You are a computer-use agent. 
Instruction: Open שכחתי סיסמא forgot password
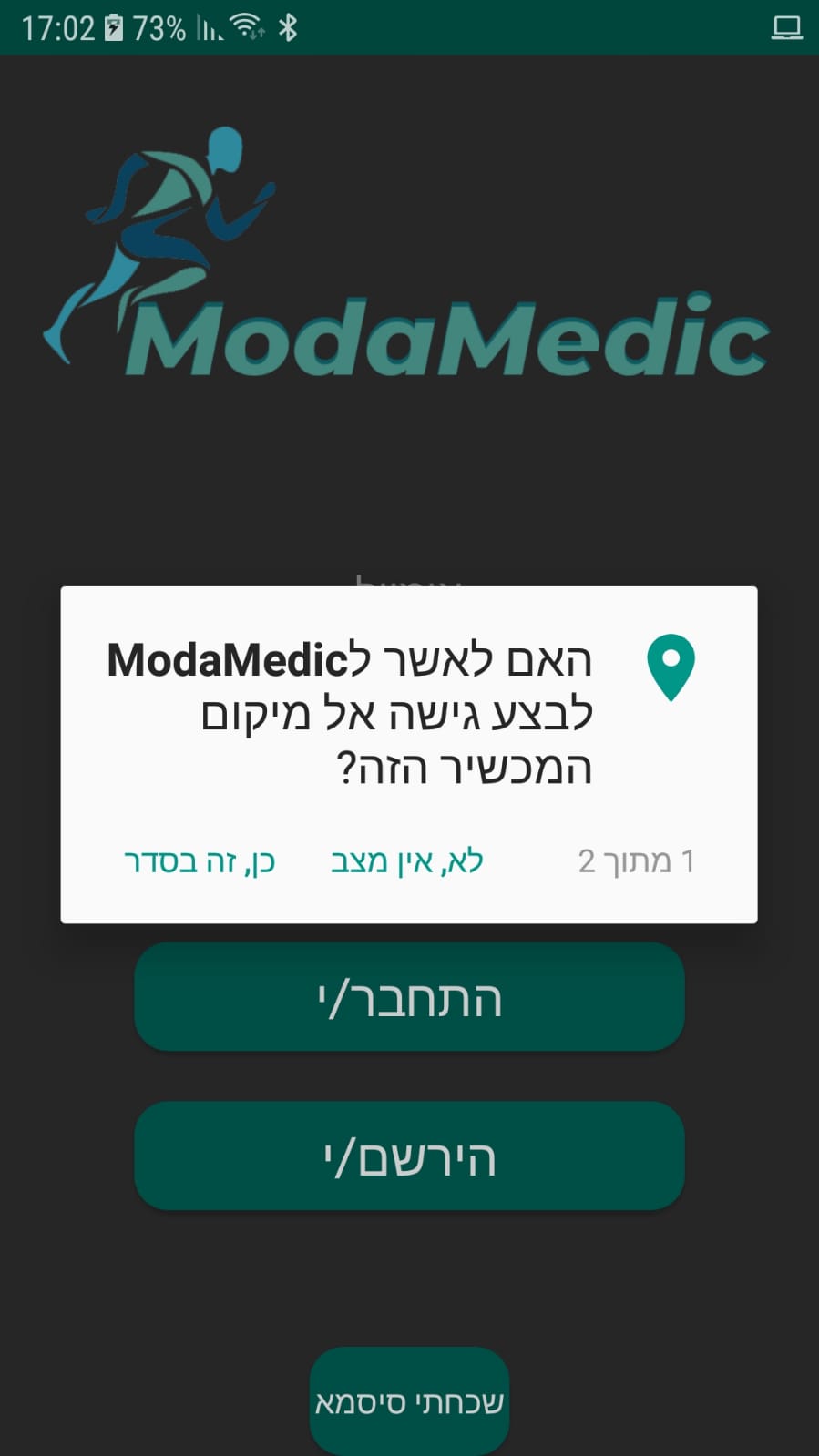point(409,1401)
